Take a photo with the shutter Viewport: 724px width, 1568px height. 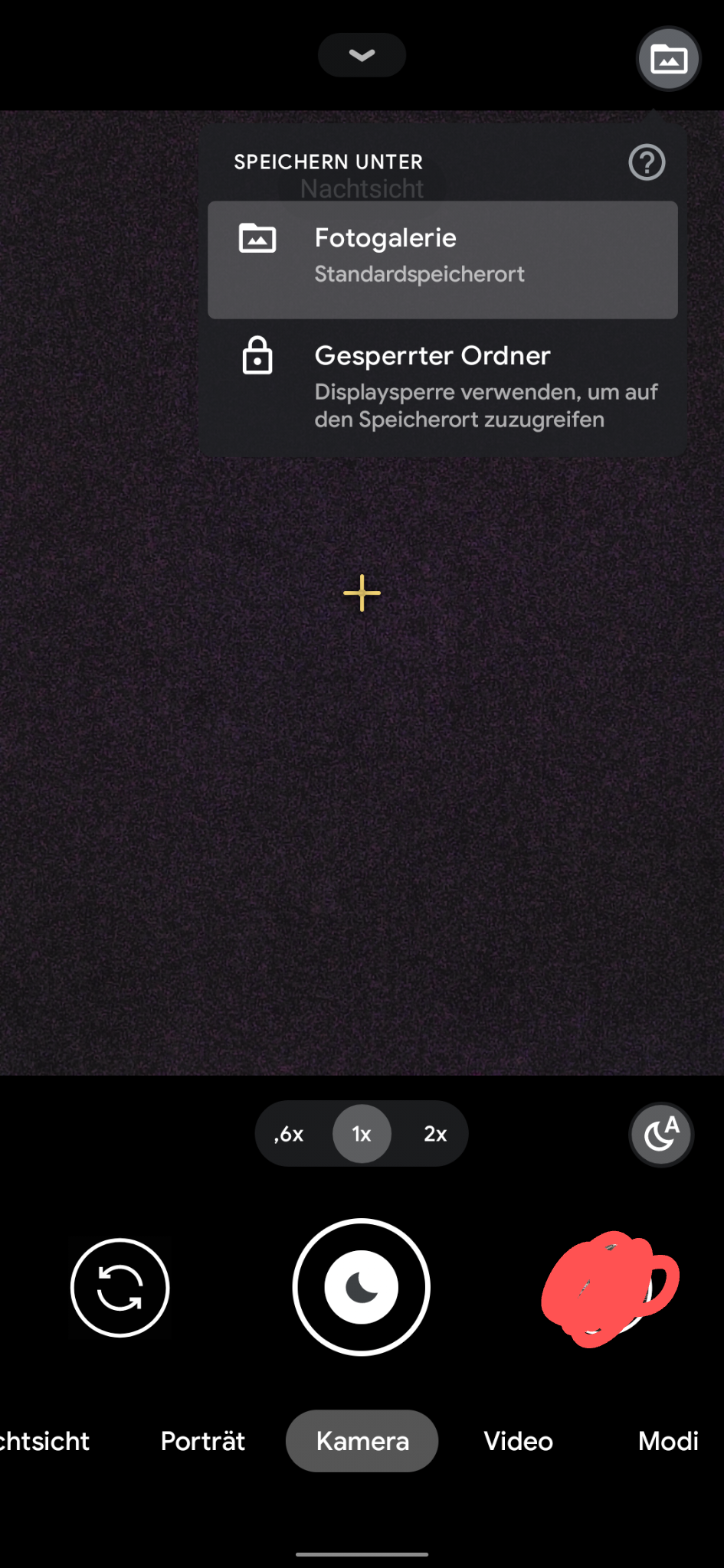(x=362, y=1288)
